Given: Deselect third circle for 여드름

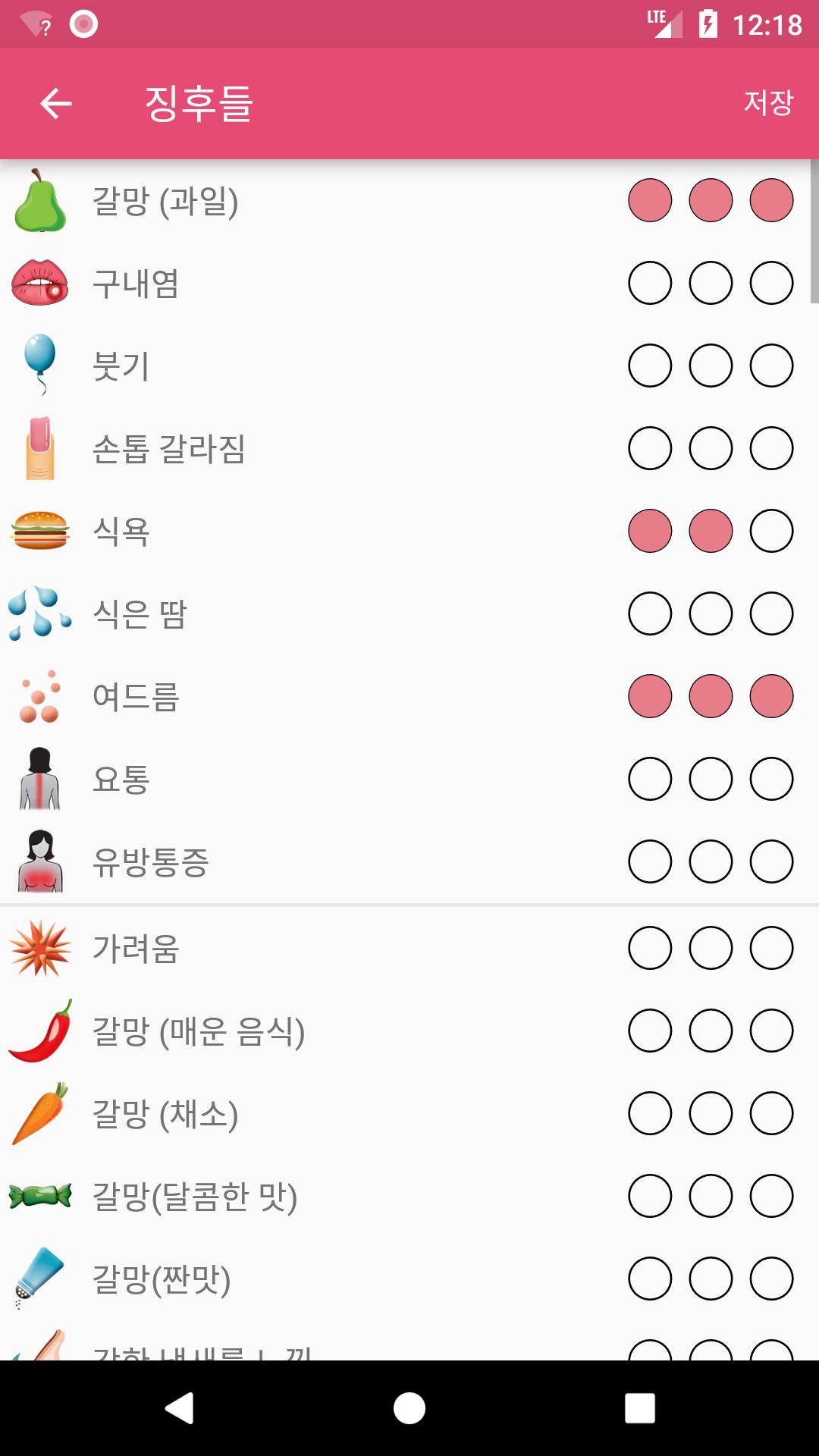Looking at the screenshot, I should pos(771,696).
